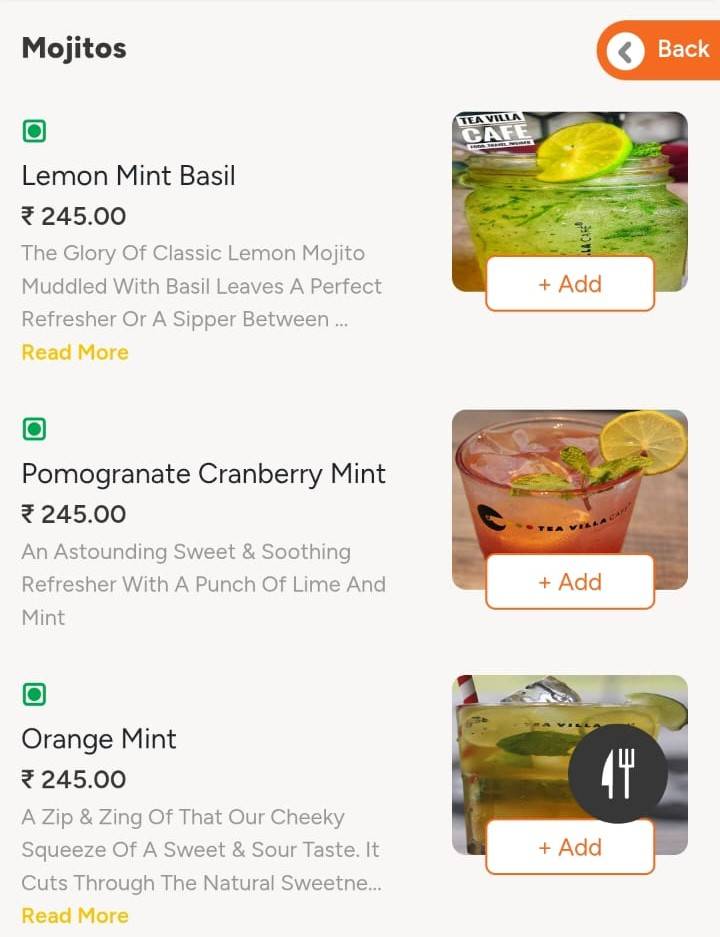Expand Read More under Lemon Mint Basil
The width and height of the screenshot is (720, 937).
75,352
